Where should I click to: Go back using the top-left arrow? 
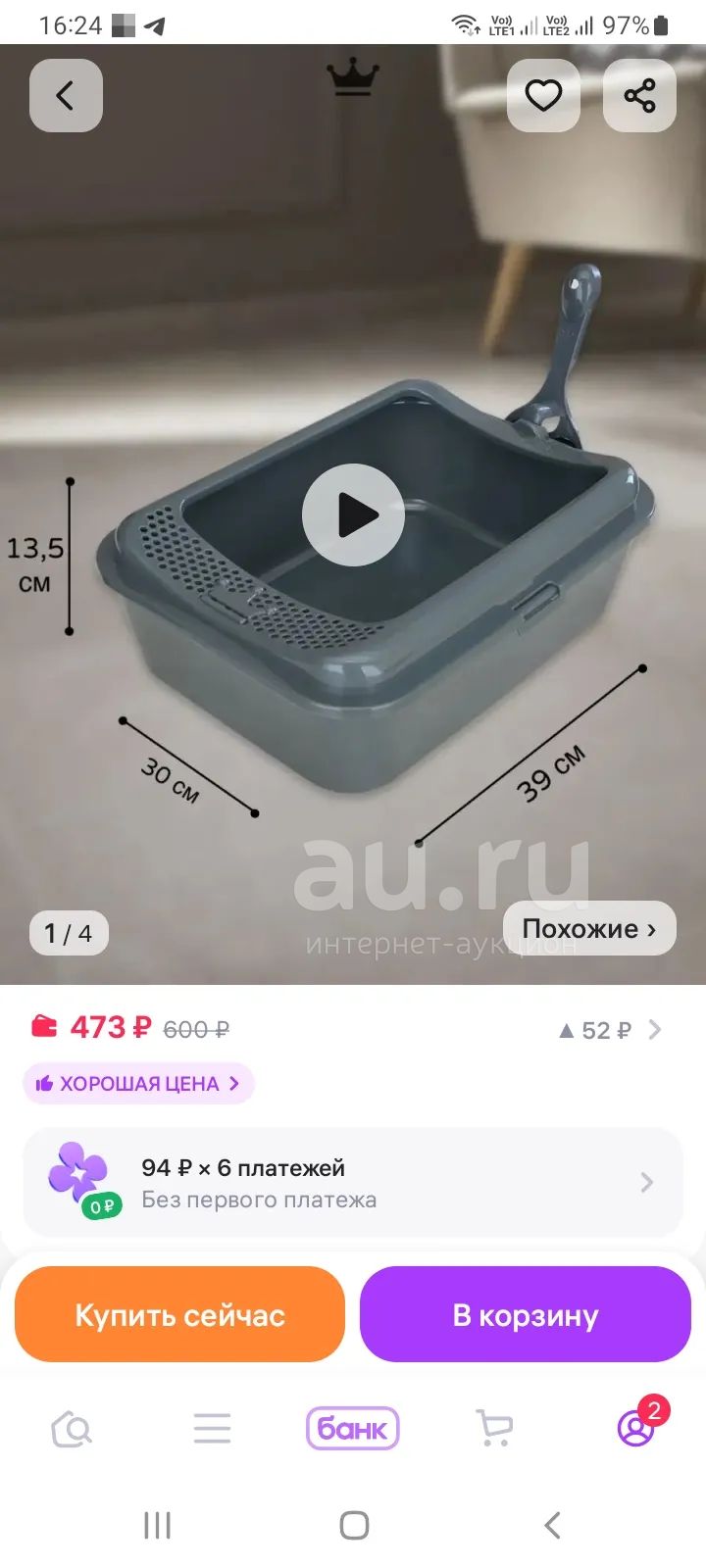tap(66, 95)
